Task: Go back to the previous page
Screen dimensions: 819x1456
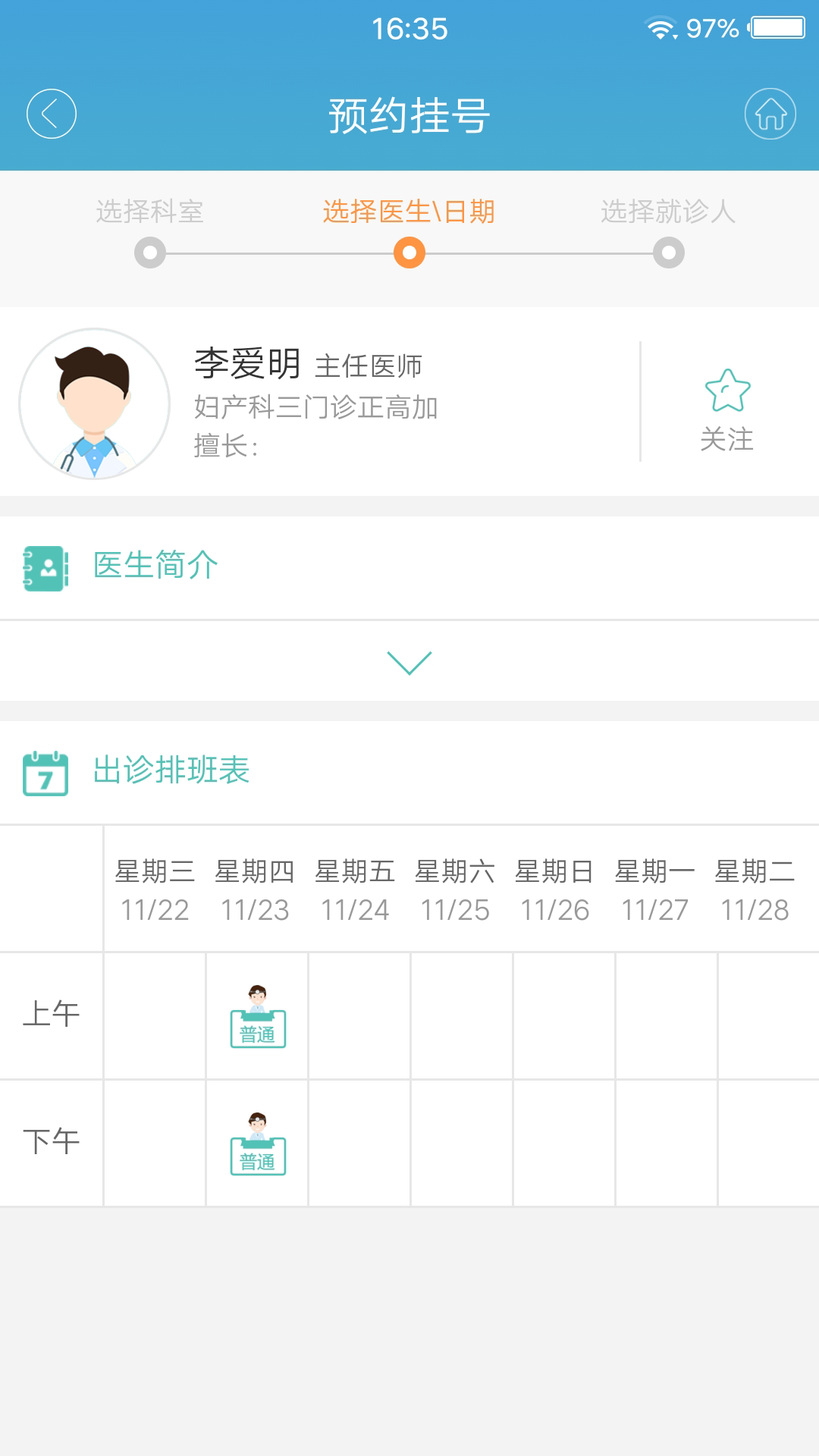Action: [x=52, y=115]
